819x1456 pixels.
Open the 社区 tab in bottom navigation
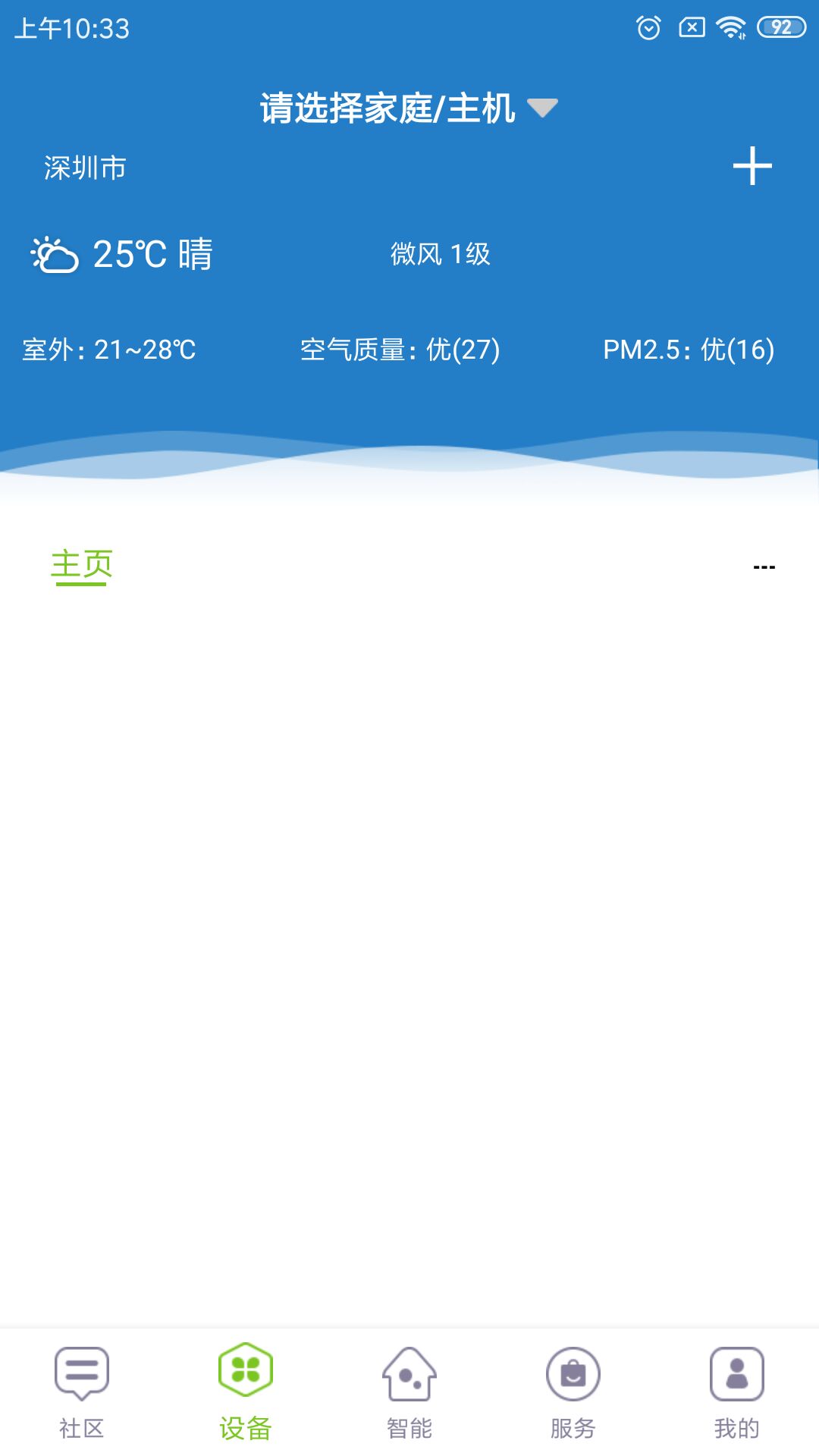click(x=81, y=1426)
